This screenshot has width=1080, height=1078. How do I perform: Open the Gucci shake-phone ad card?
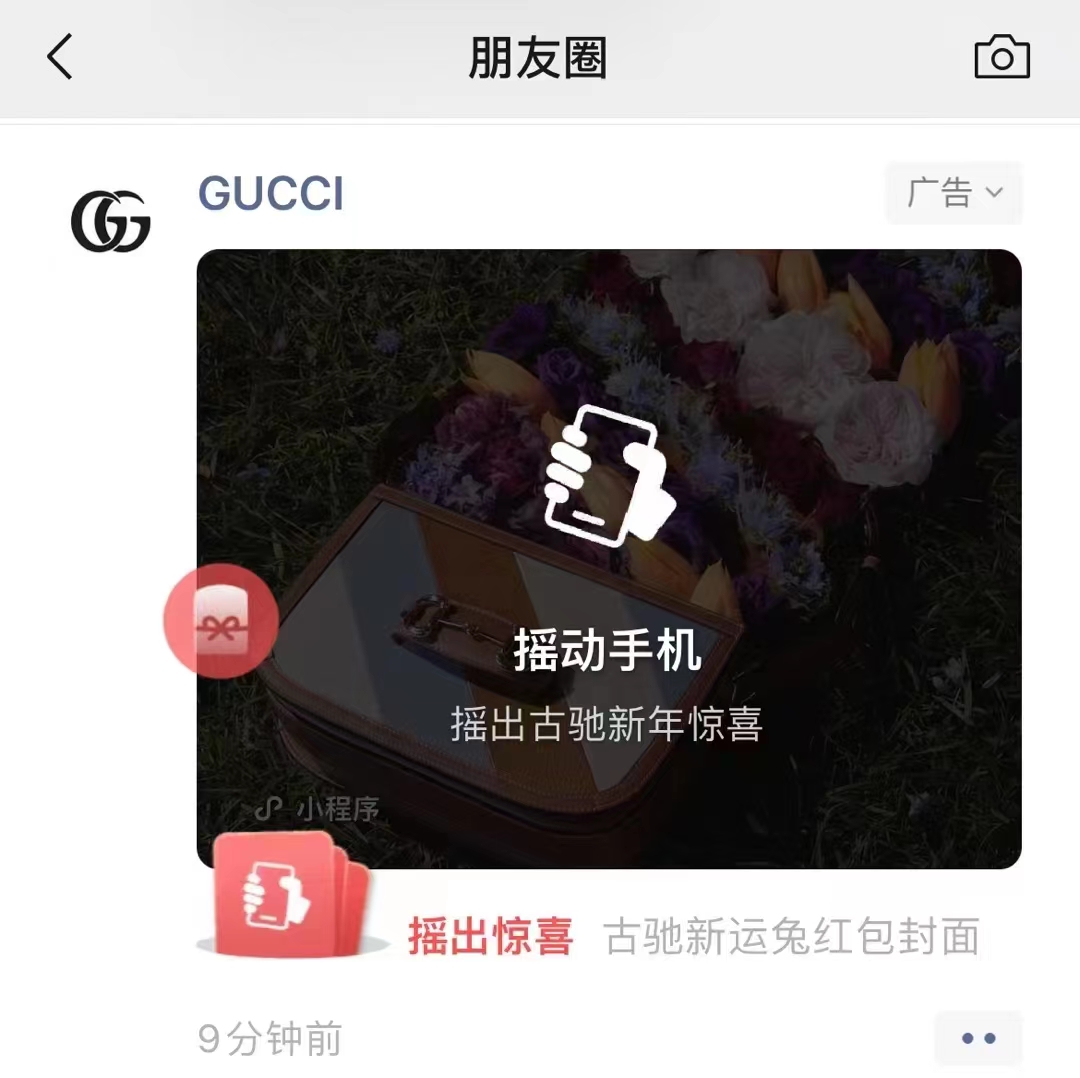pyautogui.click(x=608, y=558)
